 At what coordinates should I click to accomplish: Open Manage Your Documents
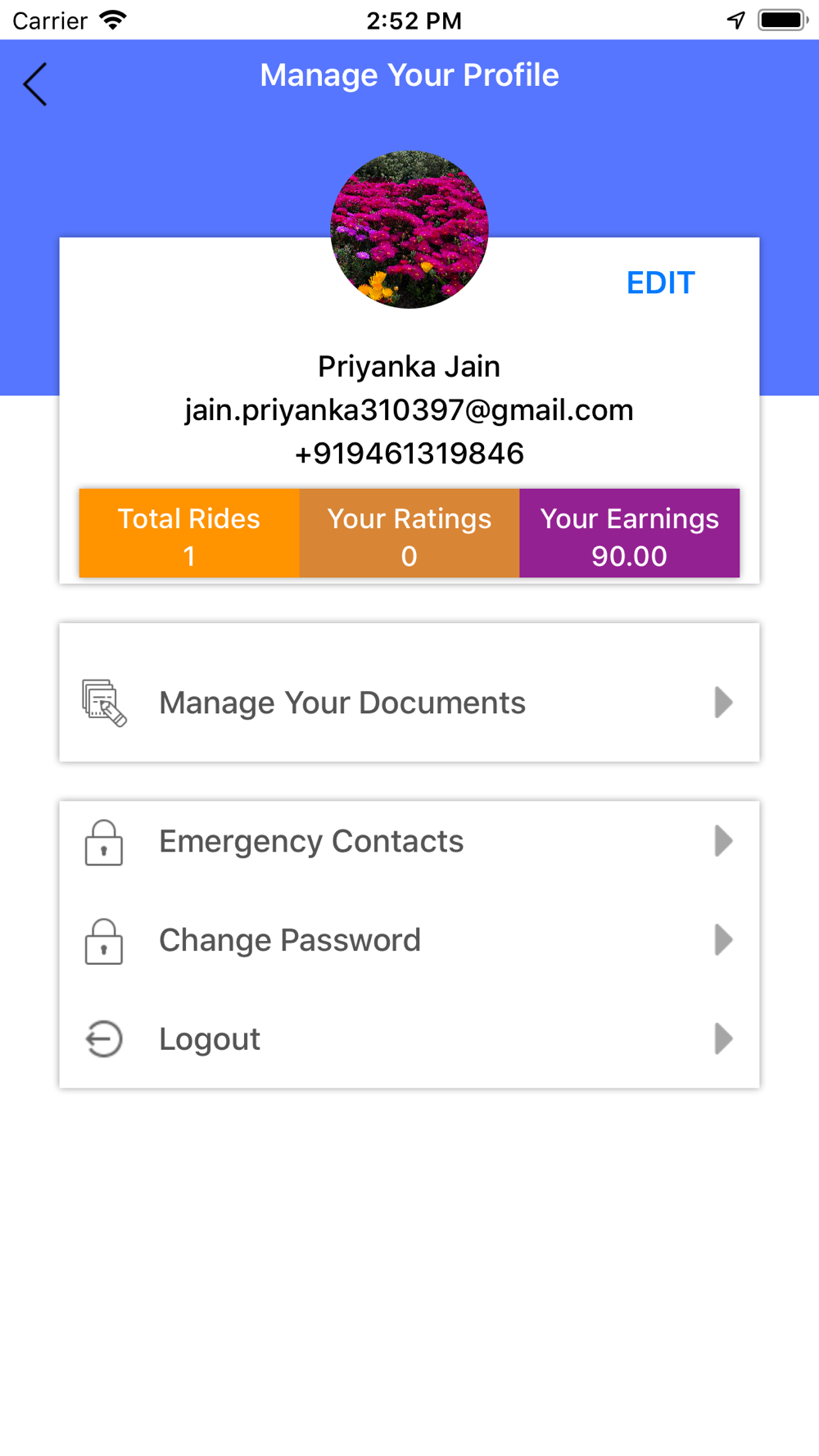pyautogui.click(x=409, y=702)
